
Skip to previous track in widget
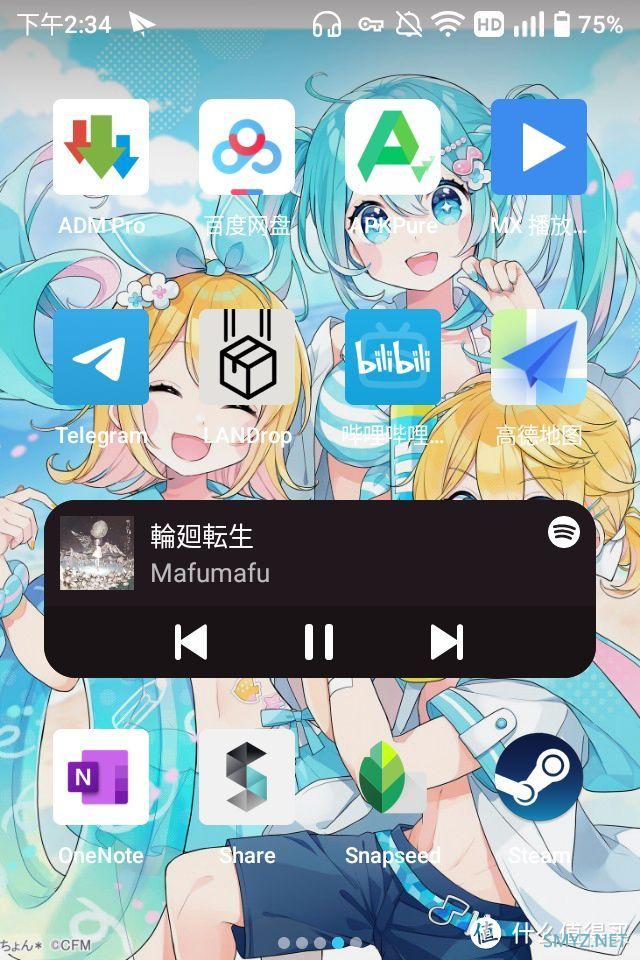coord(191,642)
